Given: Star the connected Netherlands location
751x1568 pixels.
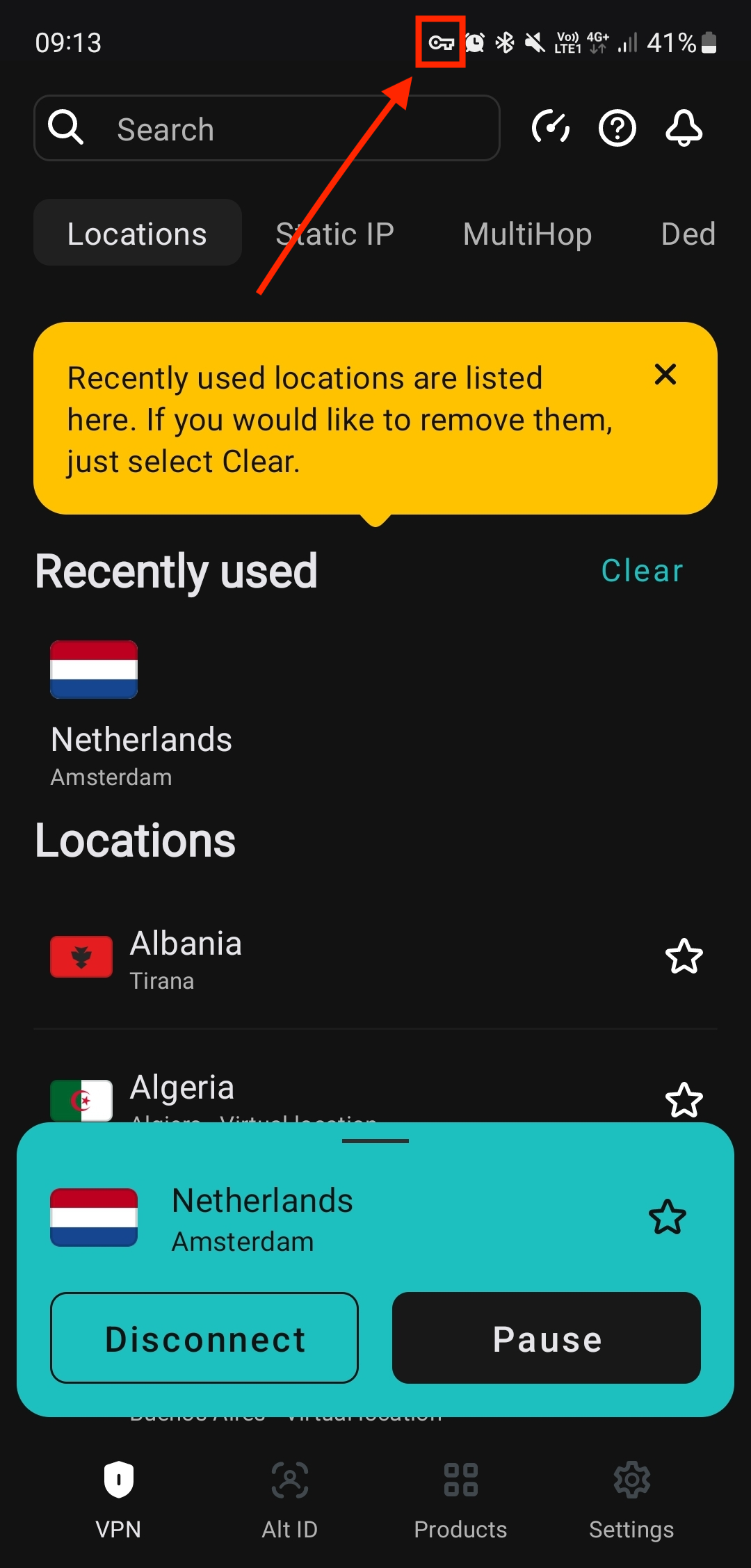Looking at the screenshot, I should coord(667,1218).
